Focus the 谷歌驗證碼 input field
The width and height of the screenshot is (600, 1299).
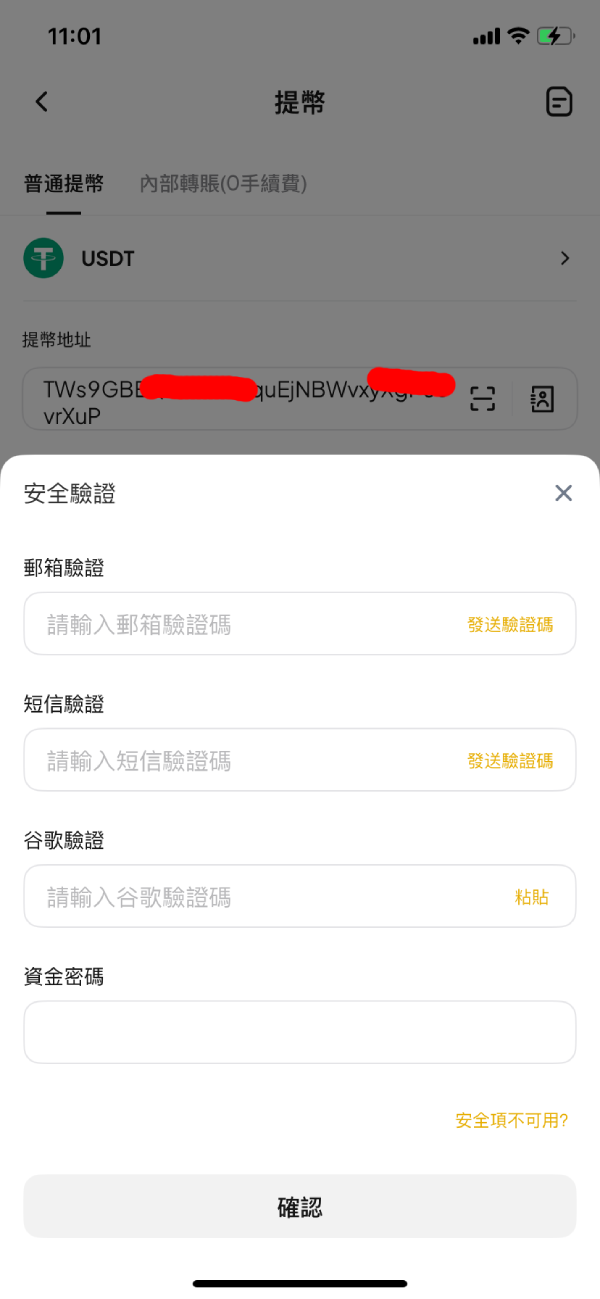coord(300,896)
